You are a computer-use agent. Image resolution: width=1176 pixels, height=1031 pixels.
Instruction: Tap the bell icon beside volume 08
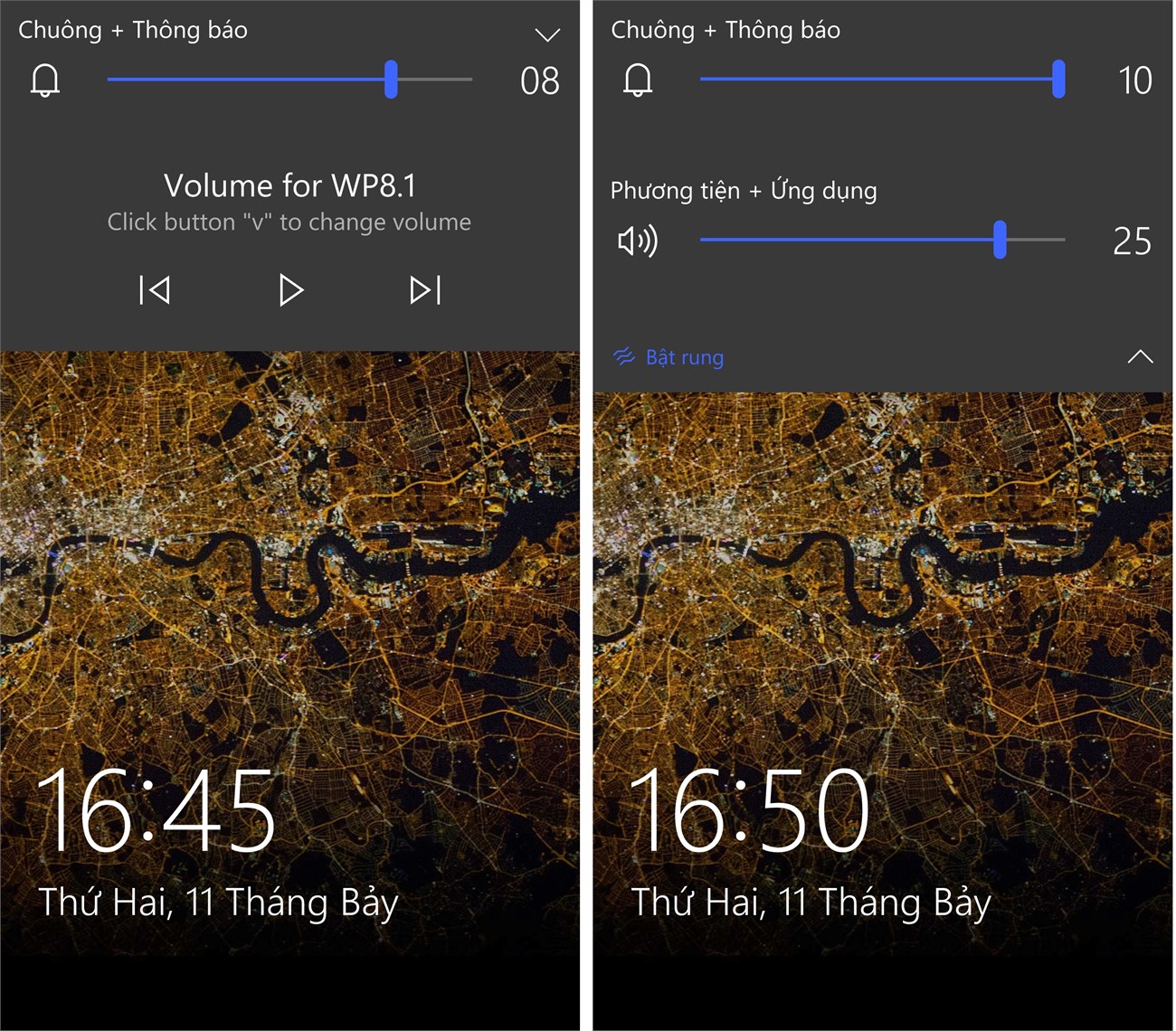(x=45, y=80)
